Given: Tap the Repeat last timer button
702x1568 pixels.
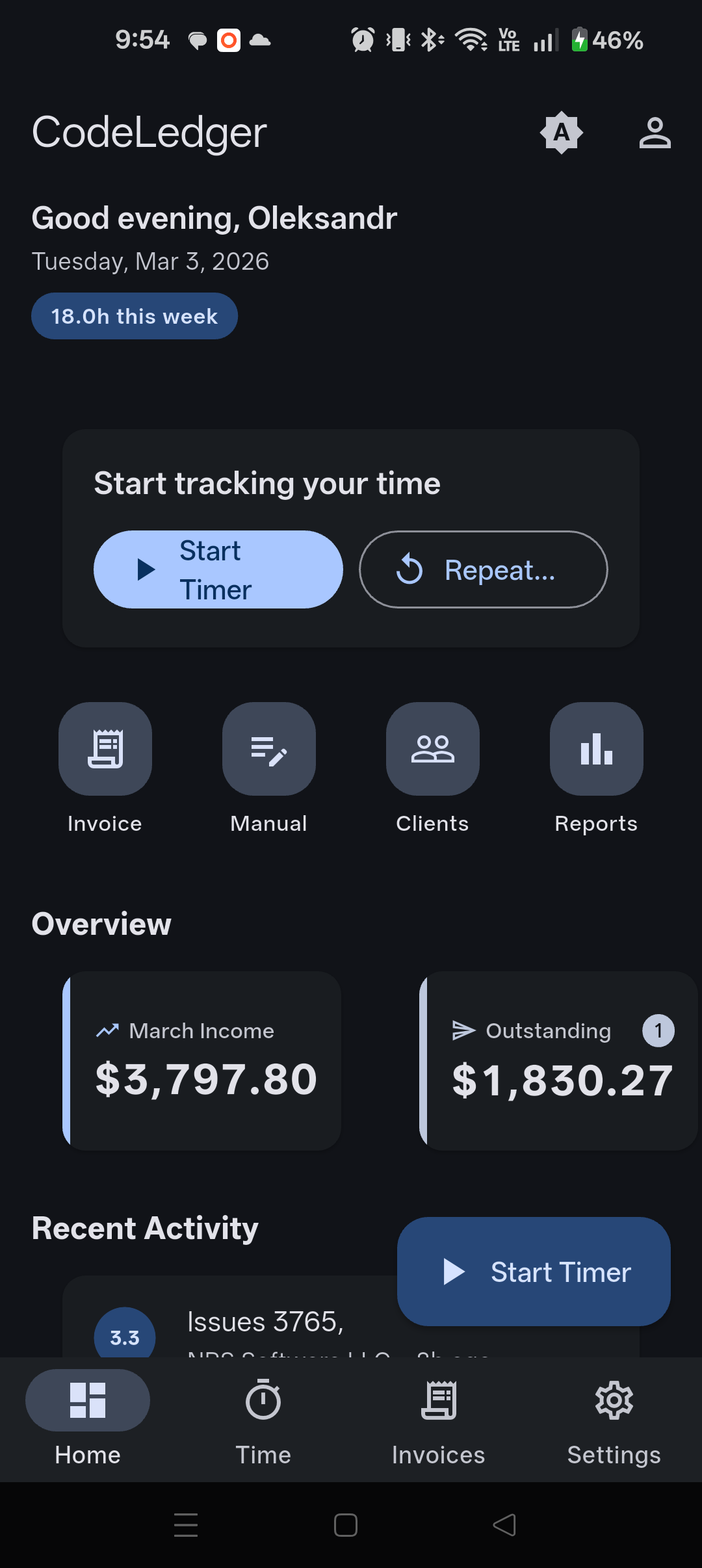Looking at the screenshot, I should pyautogui.click(x=482, y=569).
